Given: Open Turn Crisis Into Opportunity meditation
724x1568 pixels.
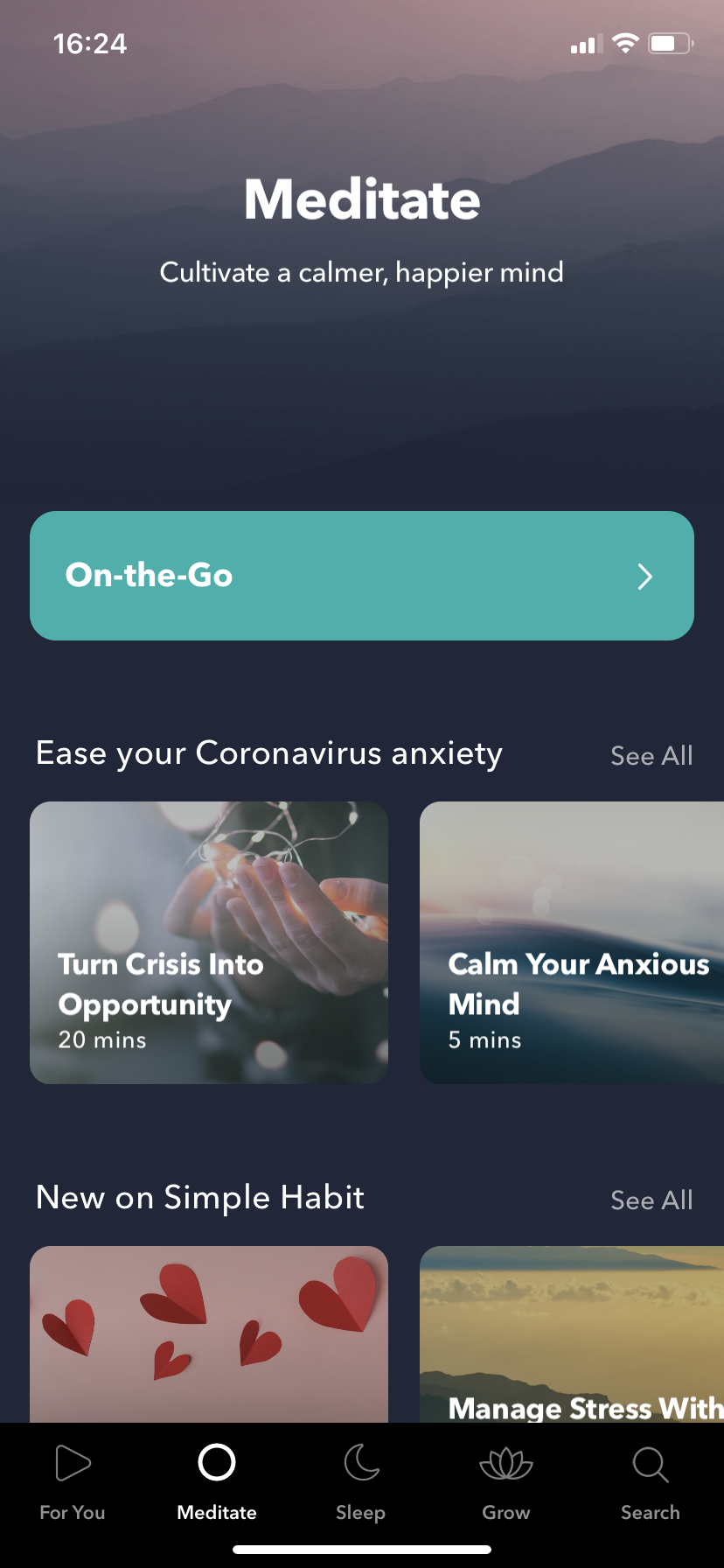Looking at the screenshot, I should tap(209, 943).
